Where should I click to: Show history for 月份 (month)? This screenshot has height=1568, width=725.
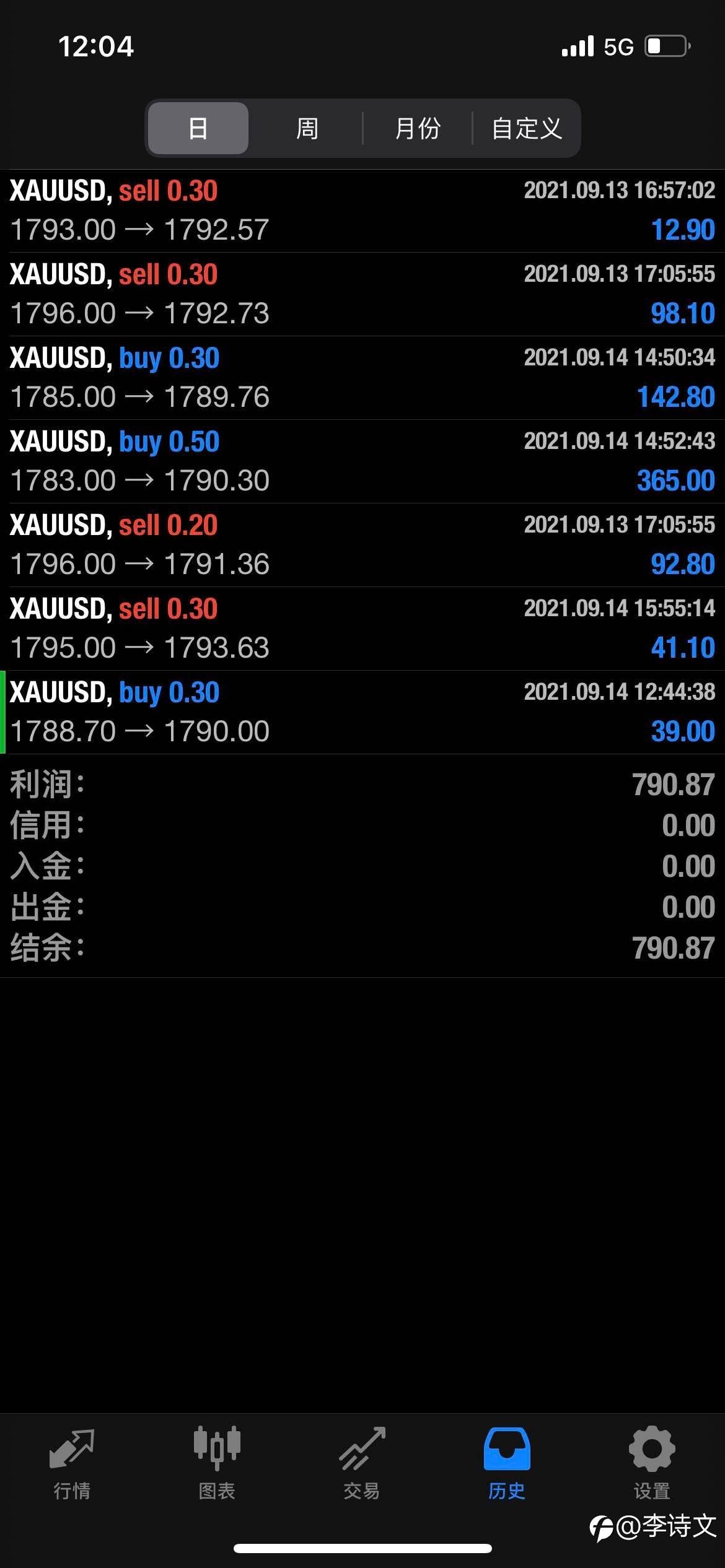418,128
